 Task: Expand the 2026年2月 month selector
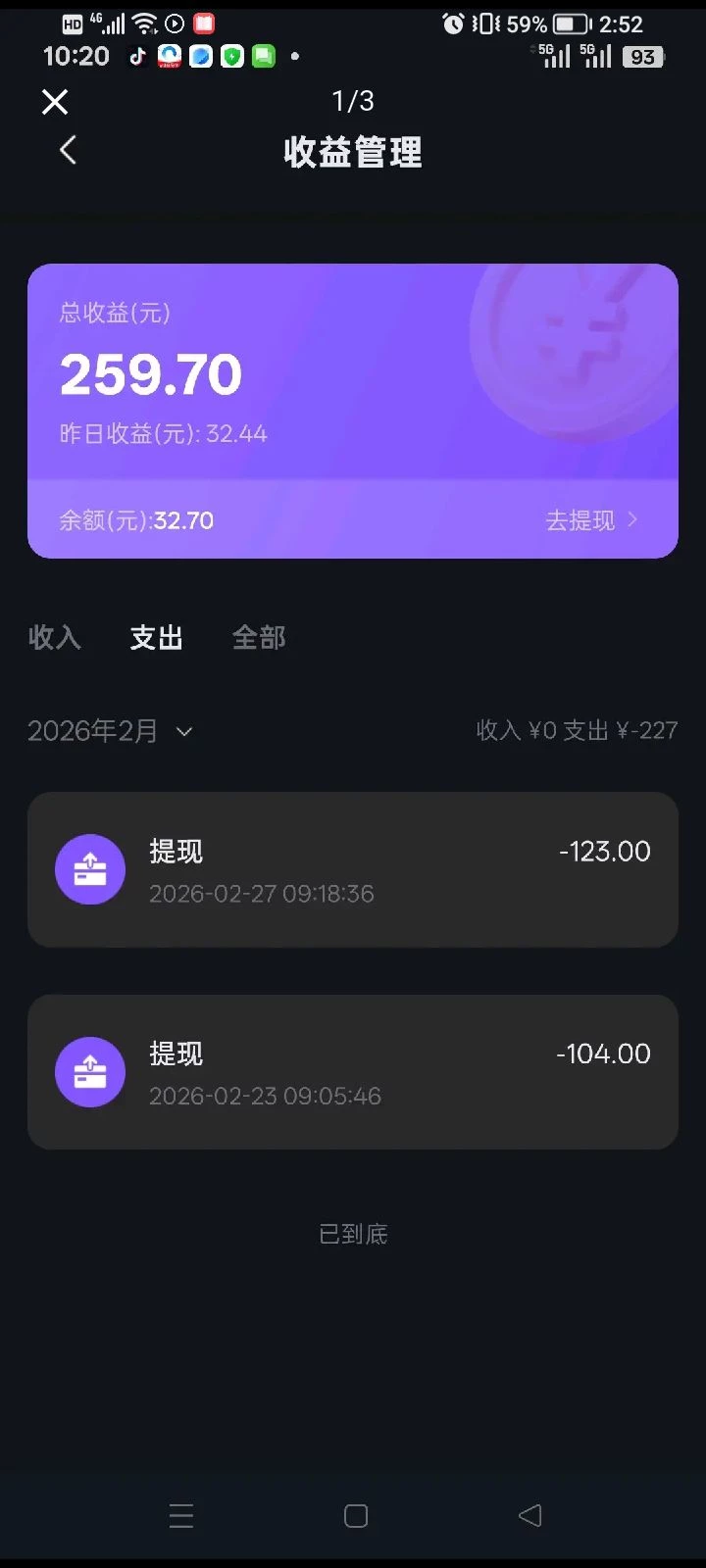[111, 730]
